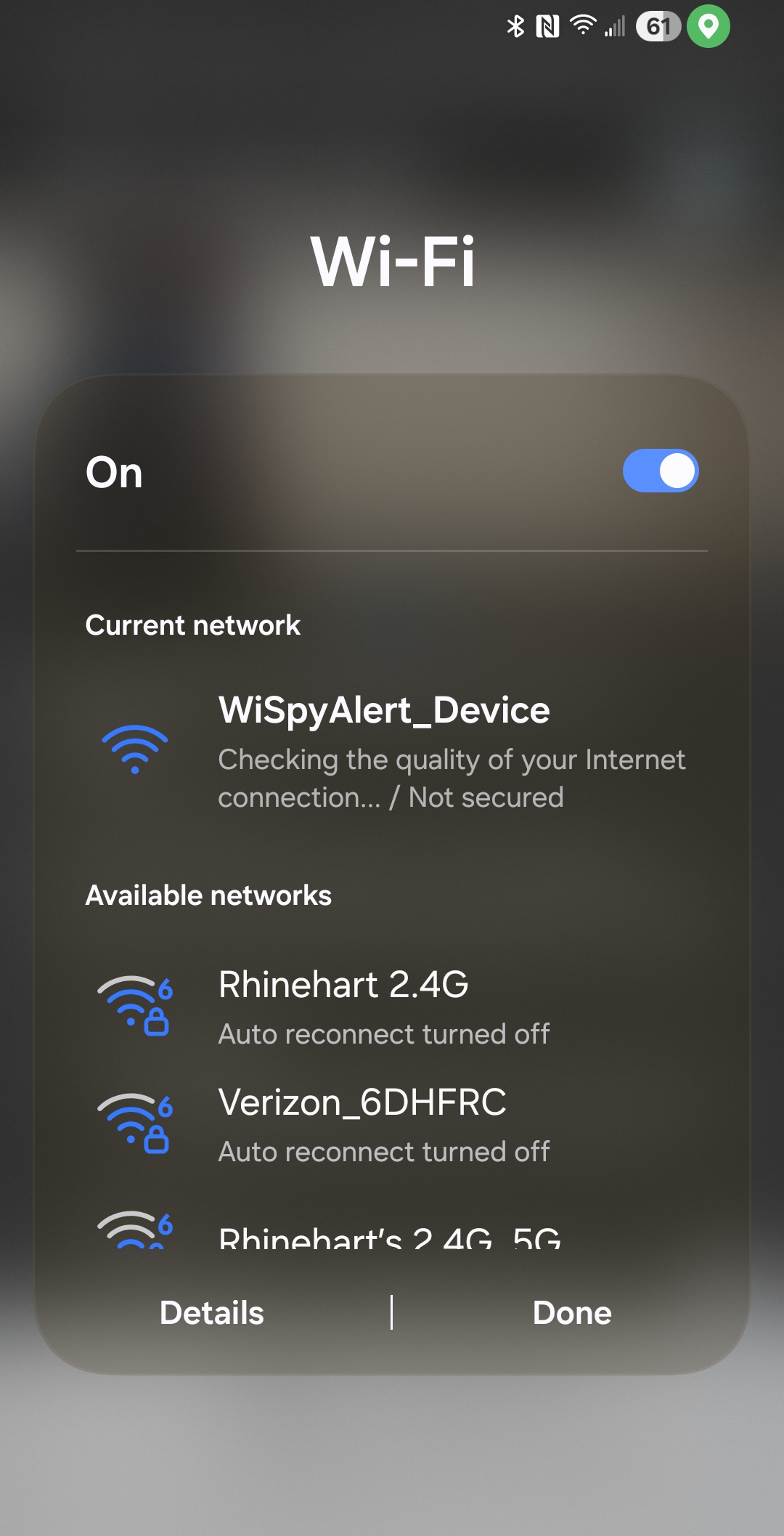
Task: Select the Rhinehart's 2.4G 5G network entry
Action: point(392,1235)
